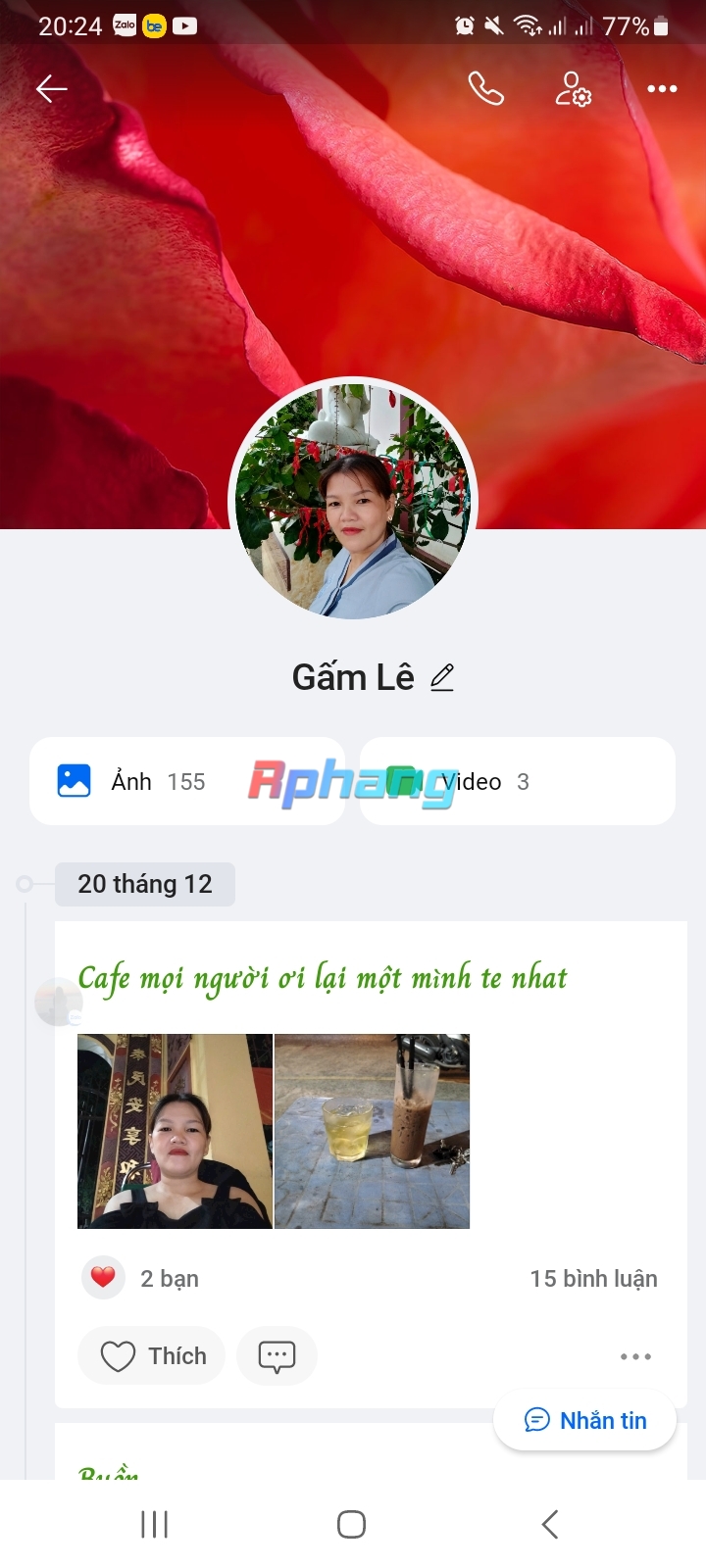Go back using the top-left arrow
The image size is (706, 1568).
pyautogui.click(x=51, y=89)
